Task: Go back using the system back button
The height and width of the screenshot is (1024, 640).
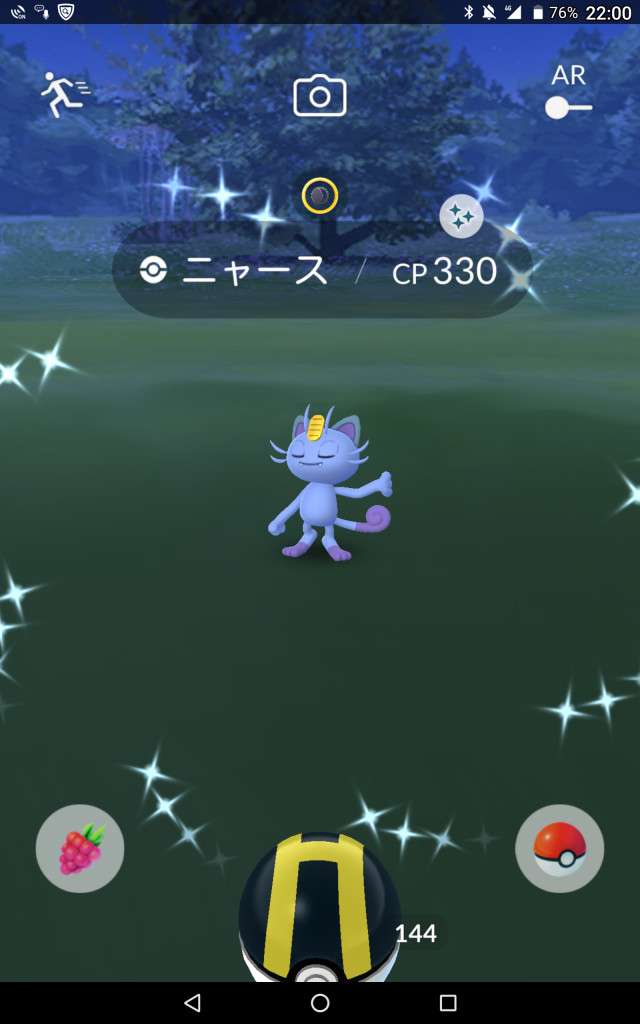Action: [192, 1002]
